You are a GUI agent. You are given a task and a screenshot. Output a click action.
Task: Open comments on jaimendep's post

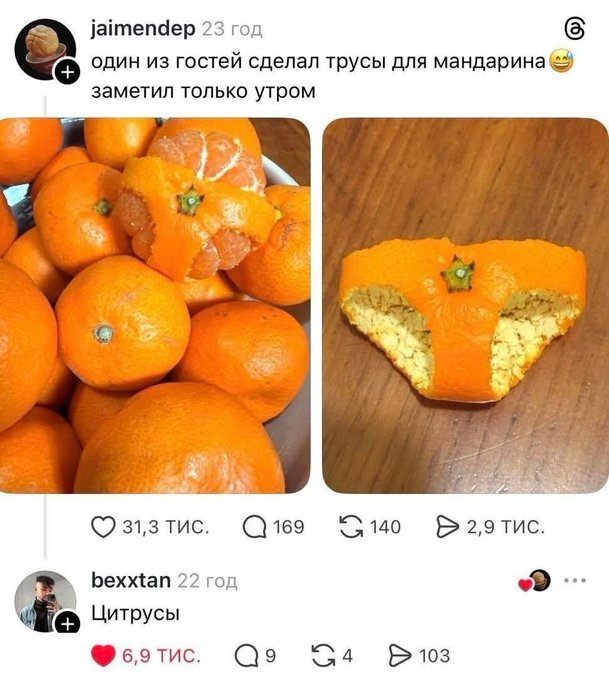pyautogui.click(x=255, y=527)
